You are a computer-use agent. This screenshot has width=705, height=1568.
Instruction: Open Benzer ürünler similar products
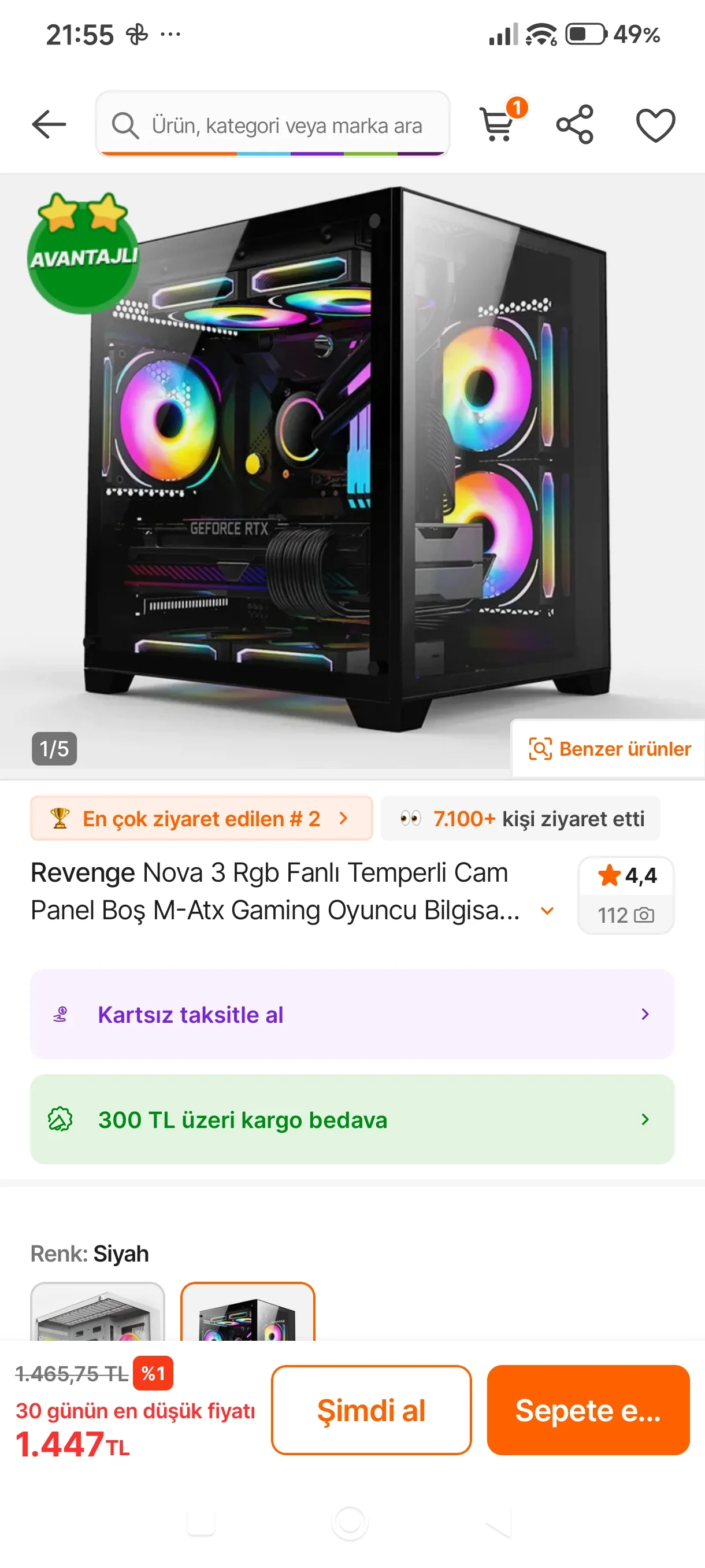tap(609, 748)
